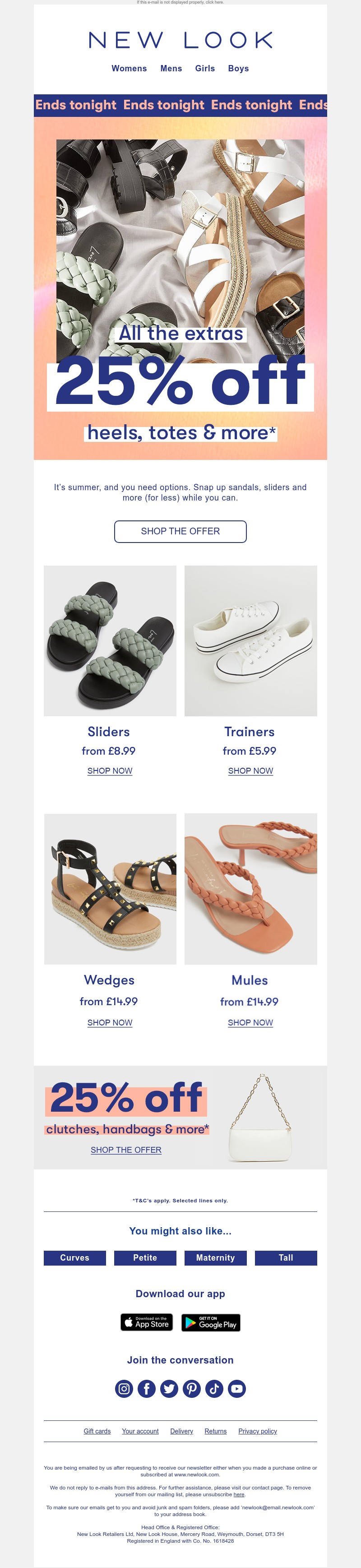Get the app on Google Play
The width and height of the screenshot is (361, 1568).
tap(211, 1323)
